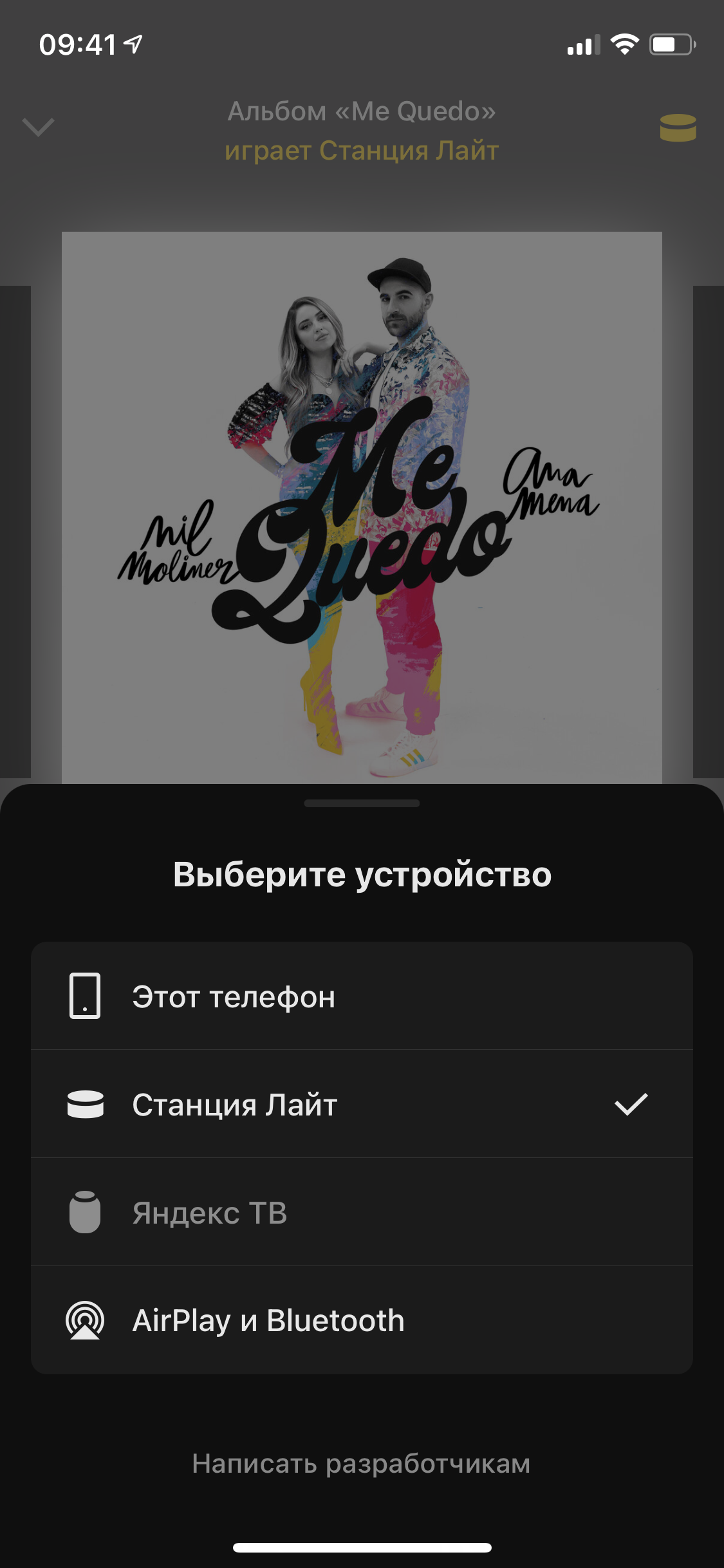Select the 'Яндекс ТВ' device

click(362, 1213)
